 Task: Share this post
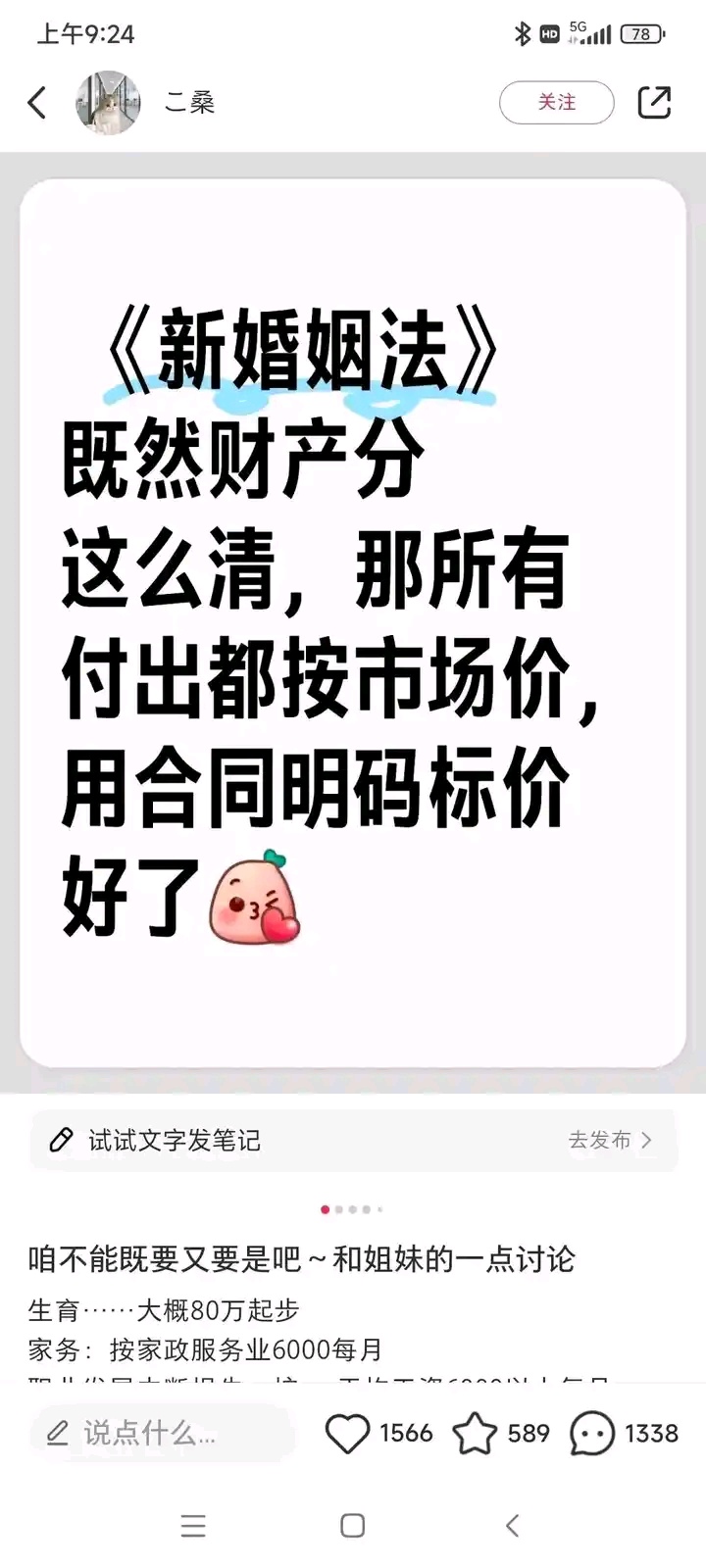(x=654, y=102)
